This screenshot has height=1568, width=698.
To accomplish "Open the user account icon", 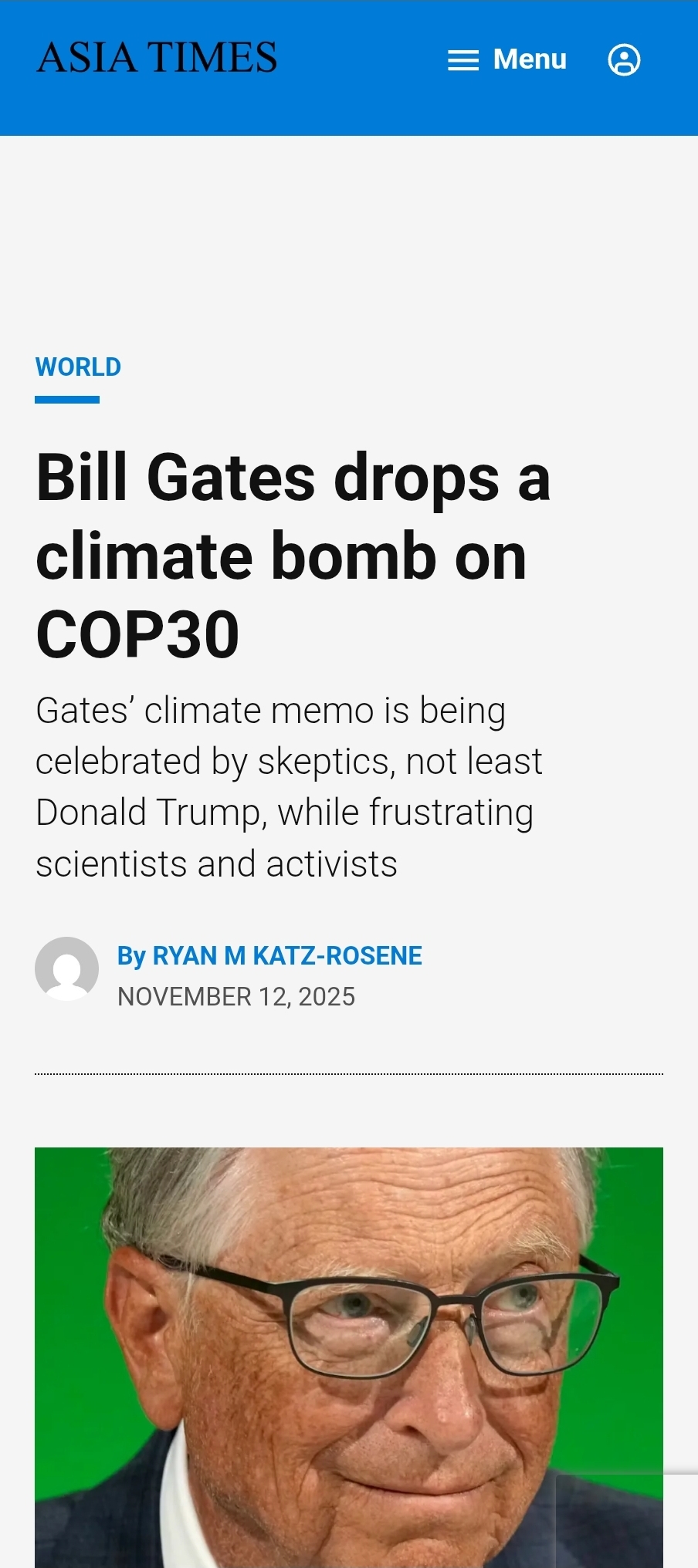I will (x=624, y=59).
